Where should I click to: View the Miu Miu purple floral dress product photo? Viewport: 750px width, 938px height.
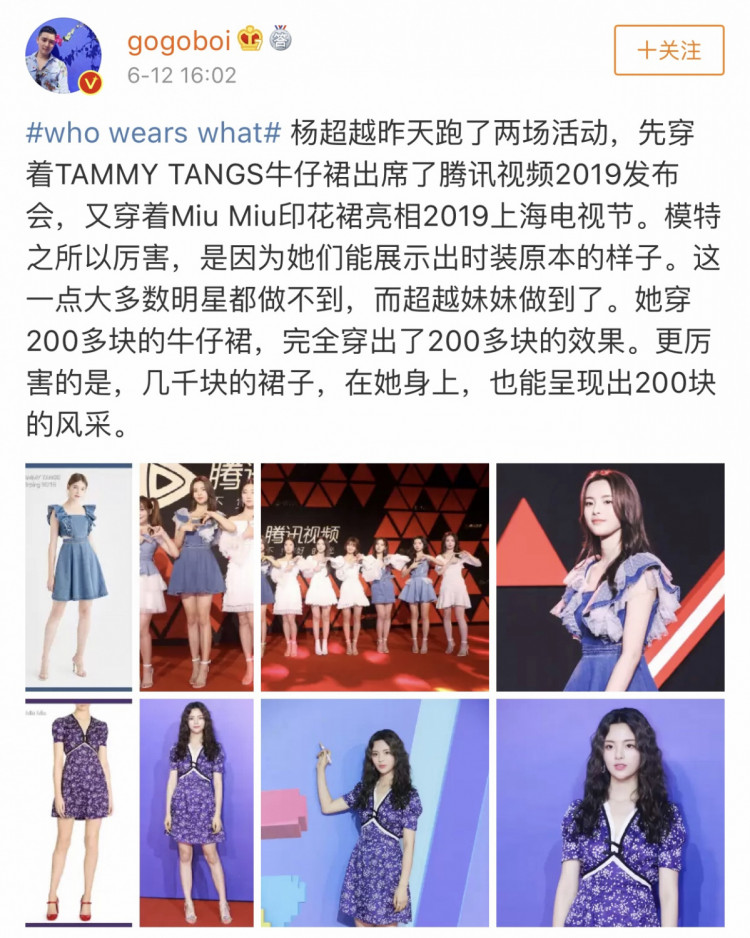coord(78,812)
